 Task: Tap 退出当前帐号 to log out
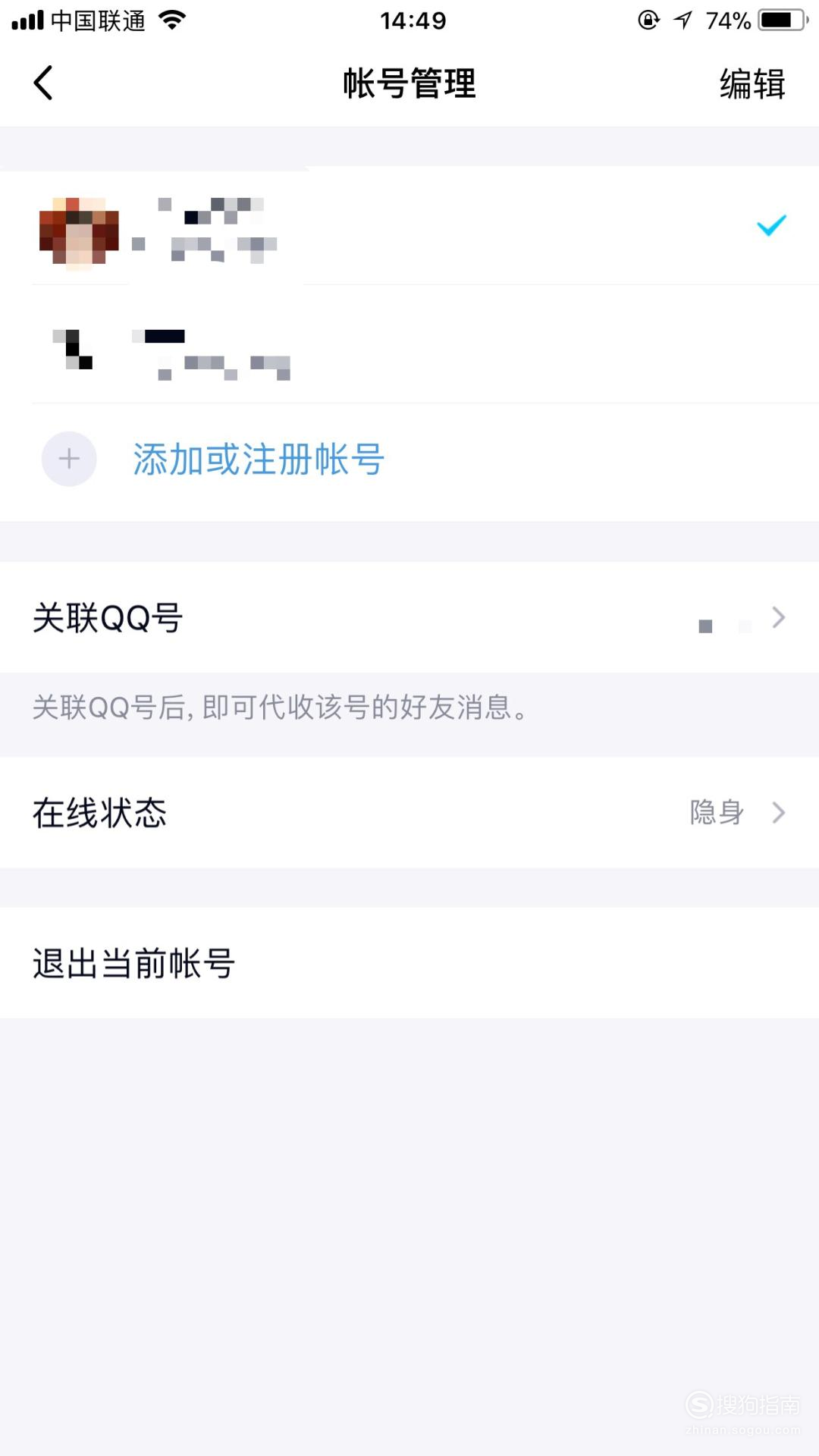point(409,963)
